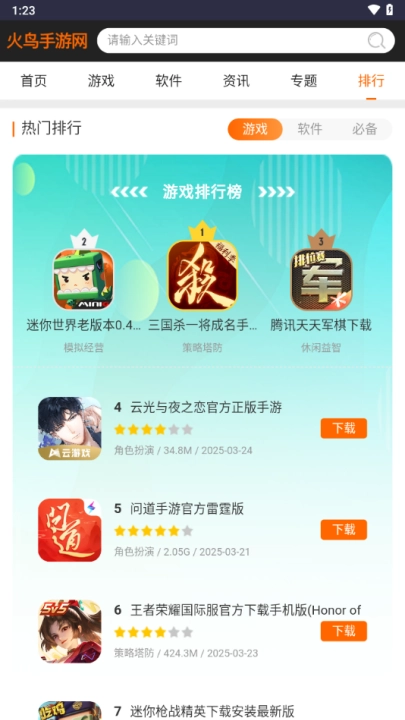Tap the 火鸟手游网 site logo
This screenshot has width=405, height=720.
coord(47,40)
